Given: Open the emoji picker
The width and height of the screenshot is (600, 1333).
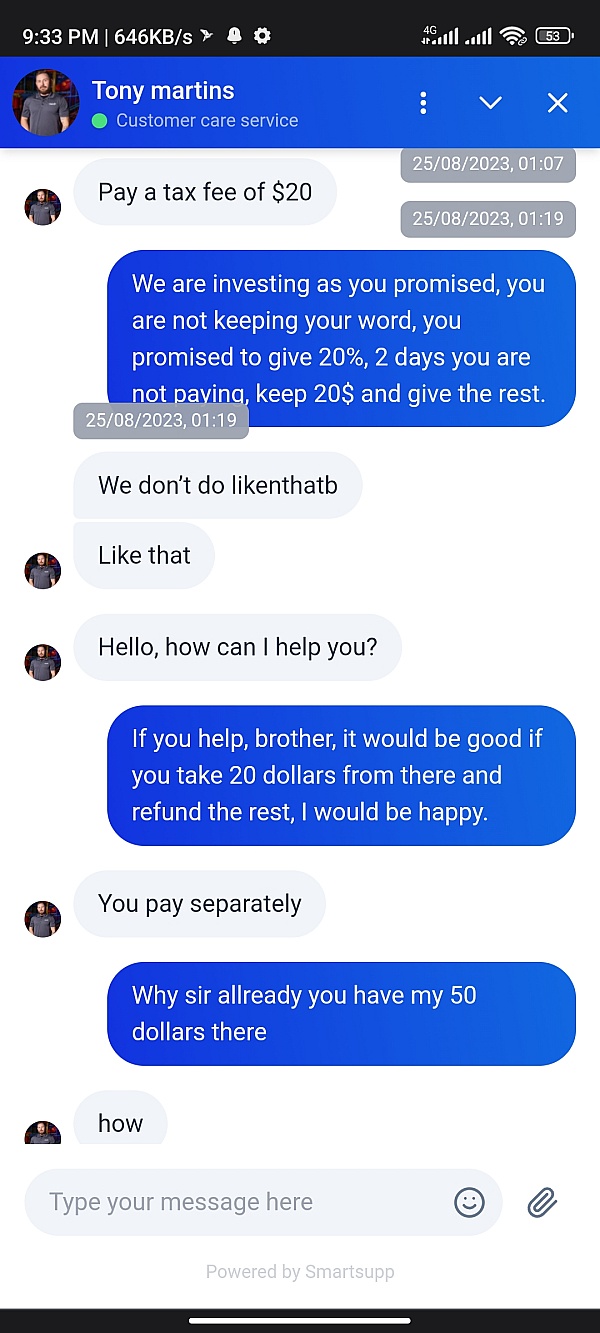Looking at the screenshot, I should (x=469, y=1202).
